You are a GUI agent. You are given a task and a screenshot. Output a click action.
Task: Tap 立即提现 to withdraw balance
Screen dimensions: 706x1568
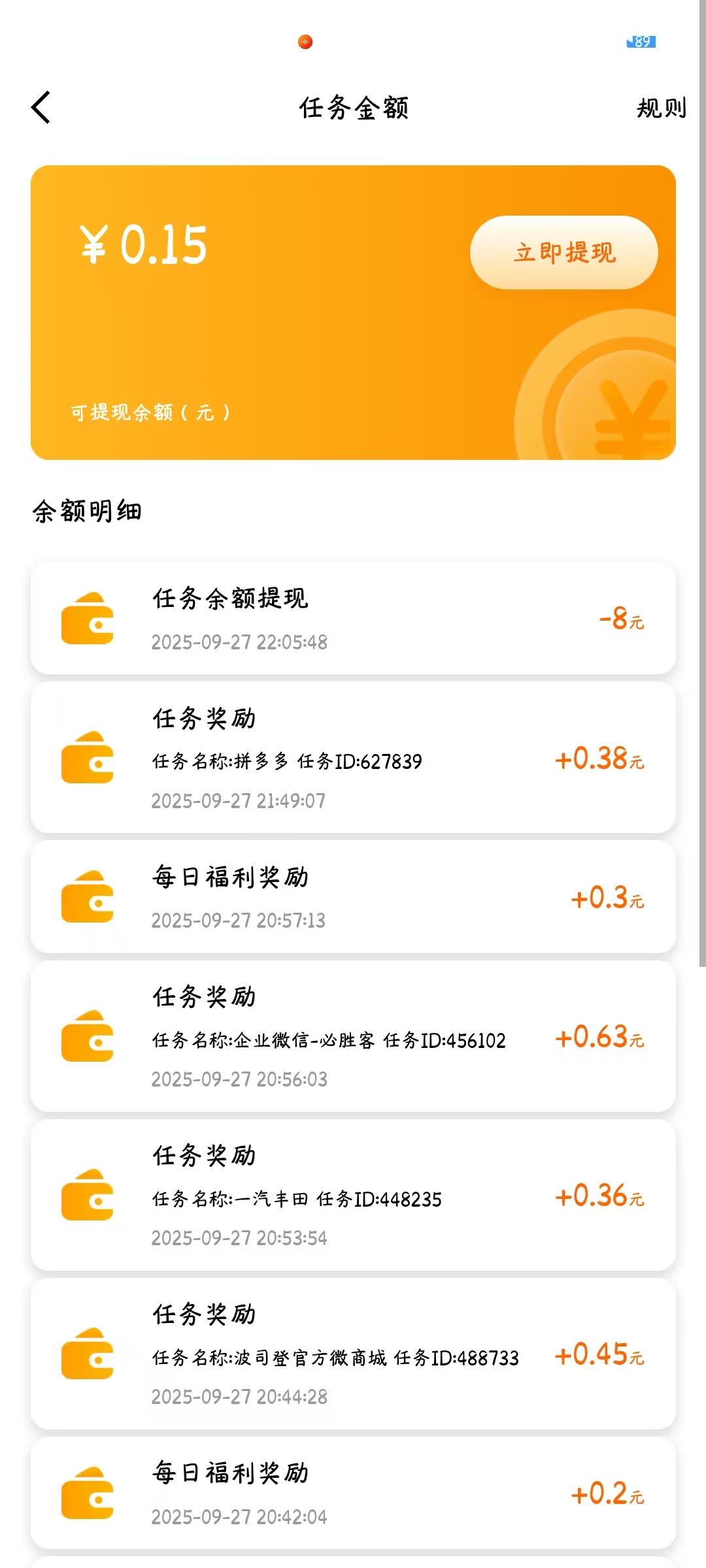[x=563, y=253]
